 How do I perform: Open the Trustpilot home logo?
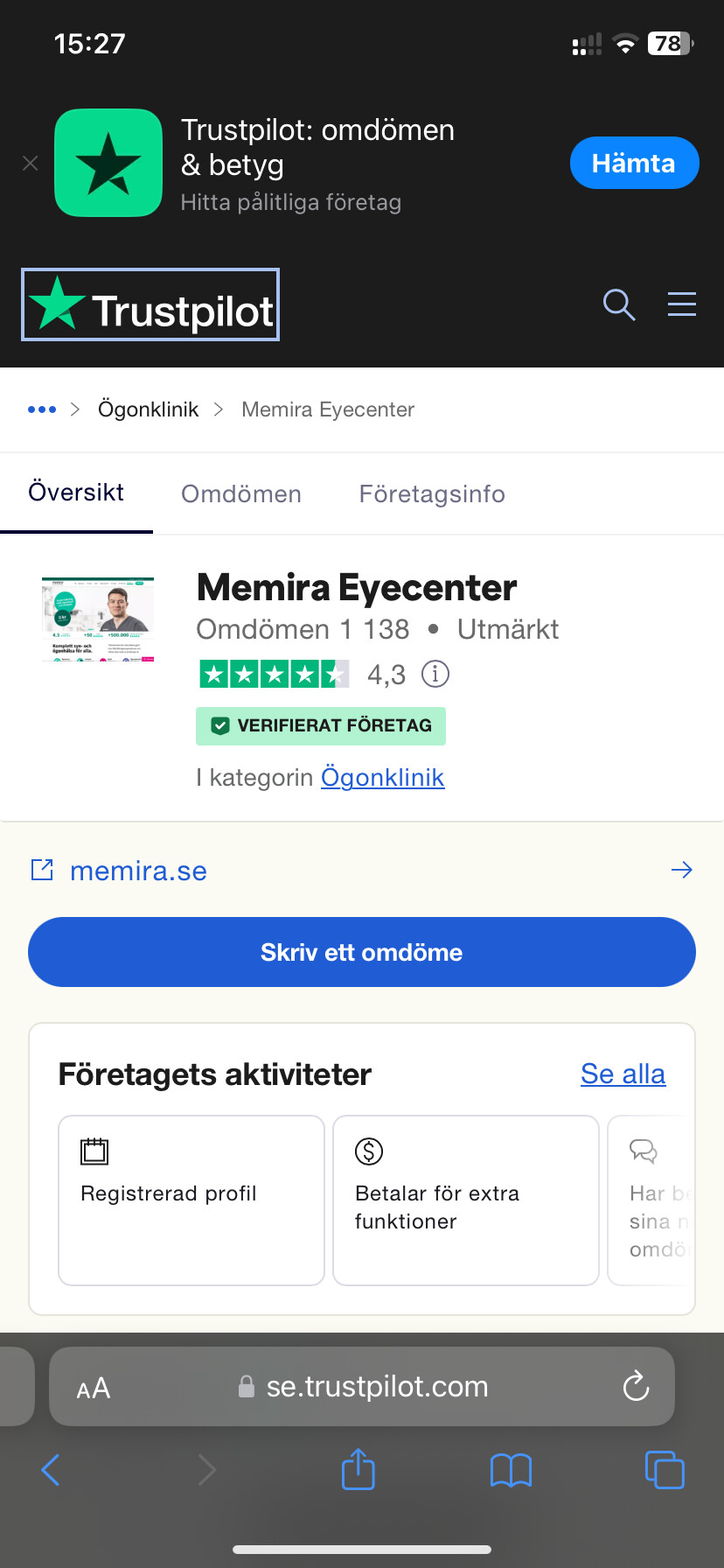[x=150, y=304]
